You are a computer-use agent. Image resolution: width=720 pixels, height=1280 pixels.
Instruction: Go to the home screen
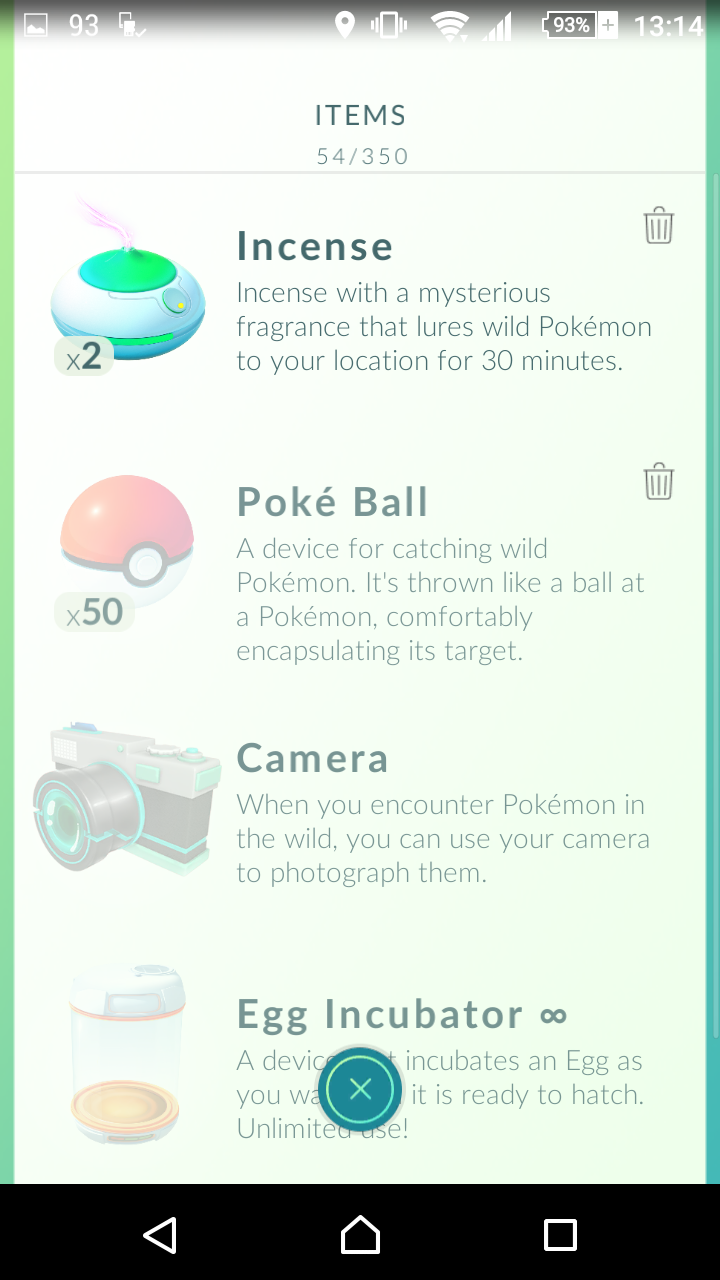point(360,1235)
